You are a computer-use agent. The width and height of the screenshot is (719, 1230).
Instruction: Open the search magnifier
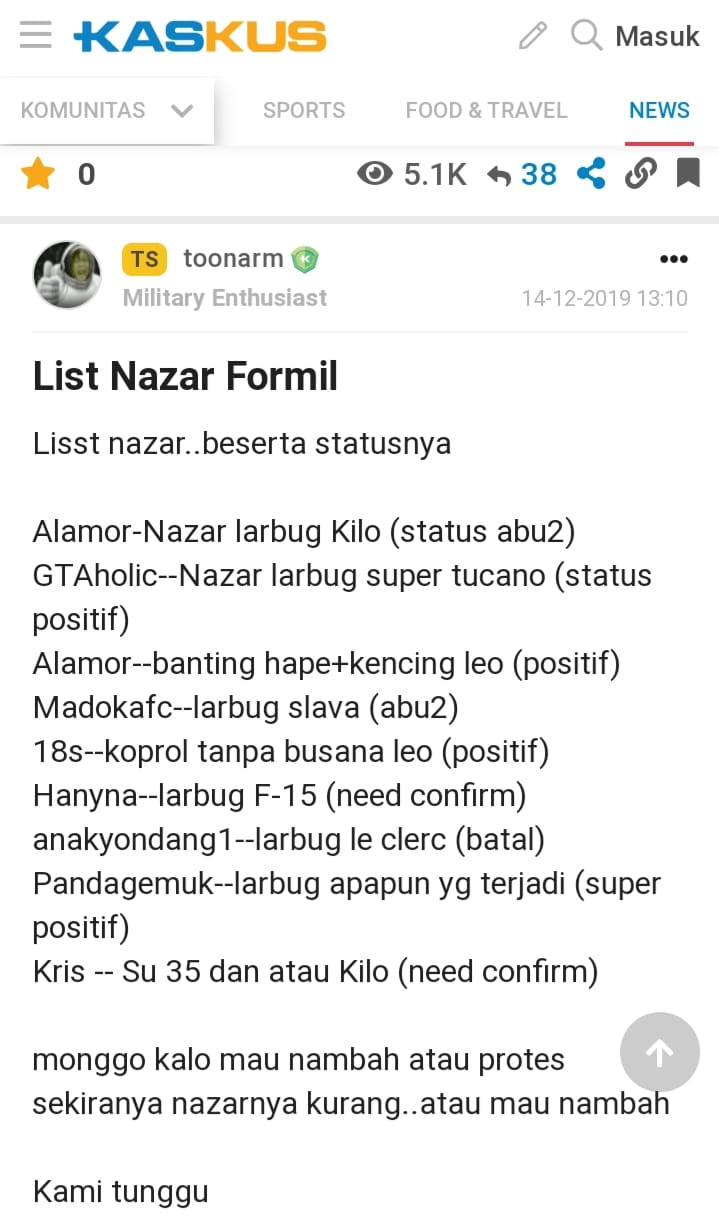click(x=586, y=36)
